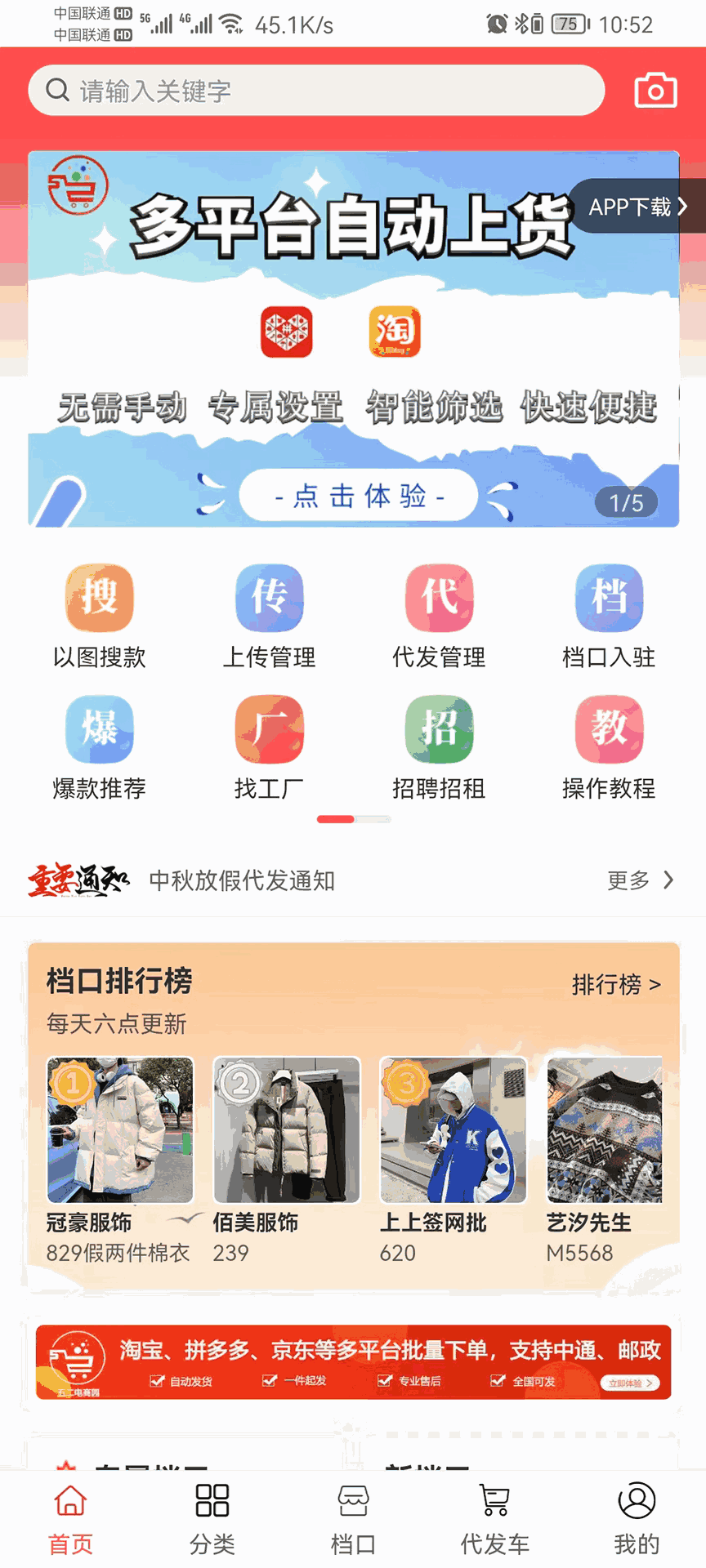This screenshot has height=1568, width=706.
Task: Click the carousel page indicator dots
Action: click(x=353, y=818)
